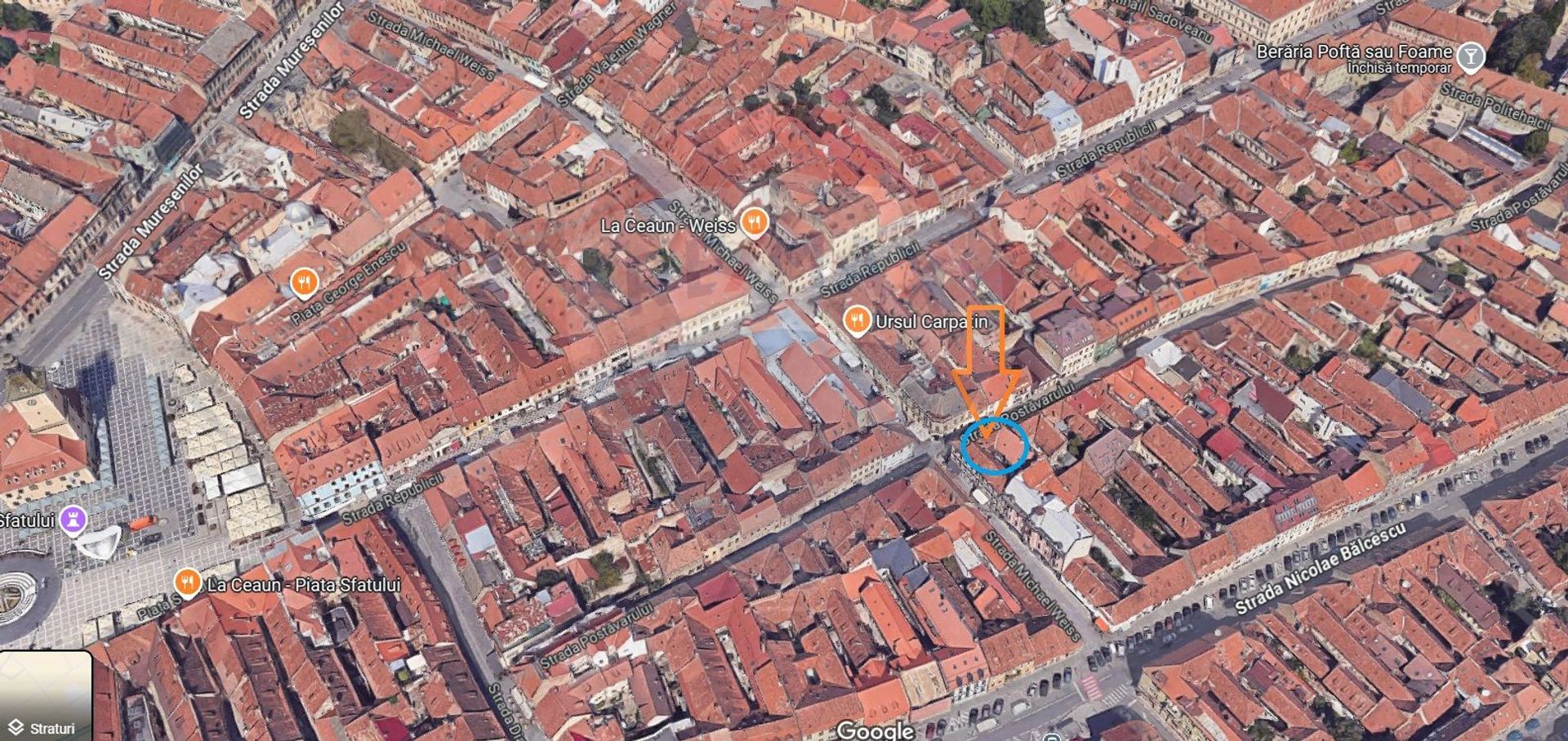Viewport: 1568px width, 741px height.
Task: Open Berăria Poftă sau Foame bar marker
Action: (x=1470, y=57)
